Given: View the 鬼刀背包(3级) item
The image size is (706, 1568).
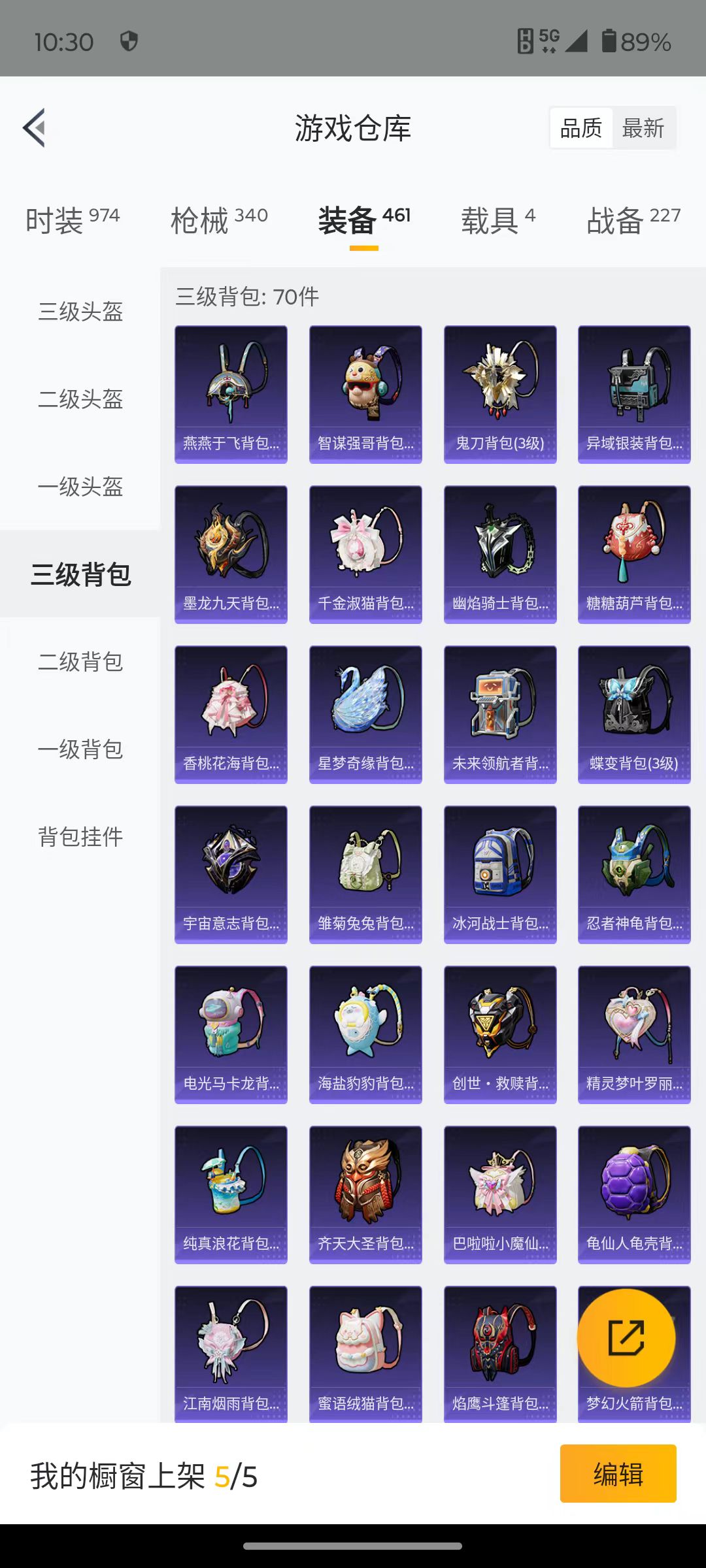Looking at the screenshot, I should coord(500,395).
